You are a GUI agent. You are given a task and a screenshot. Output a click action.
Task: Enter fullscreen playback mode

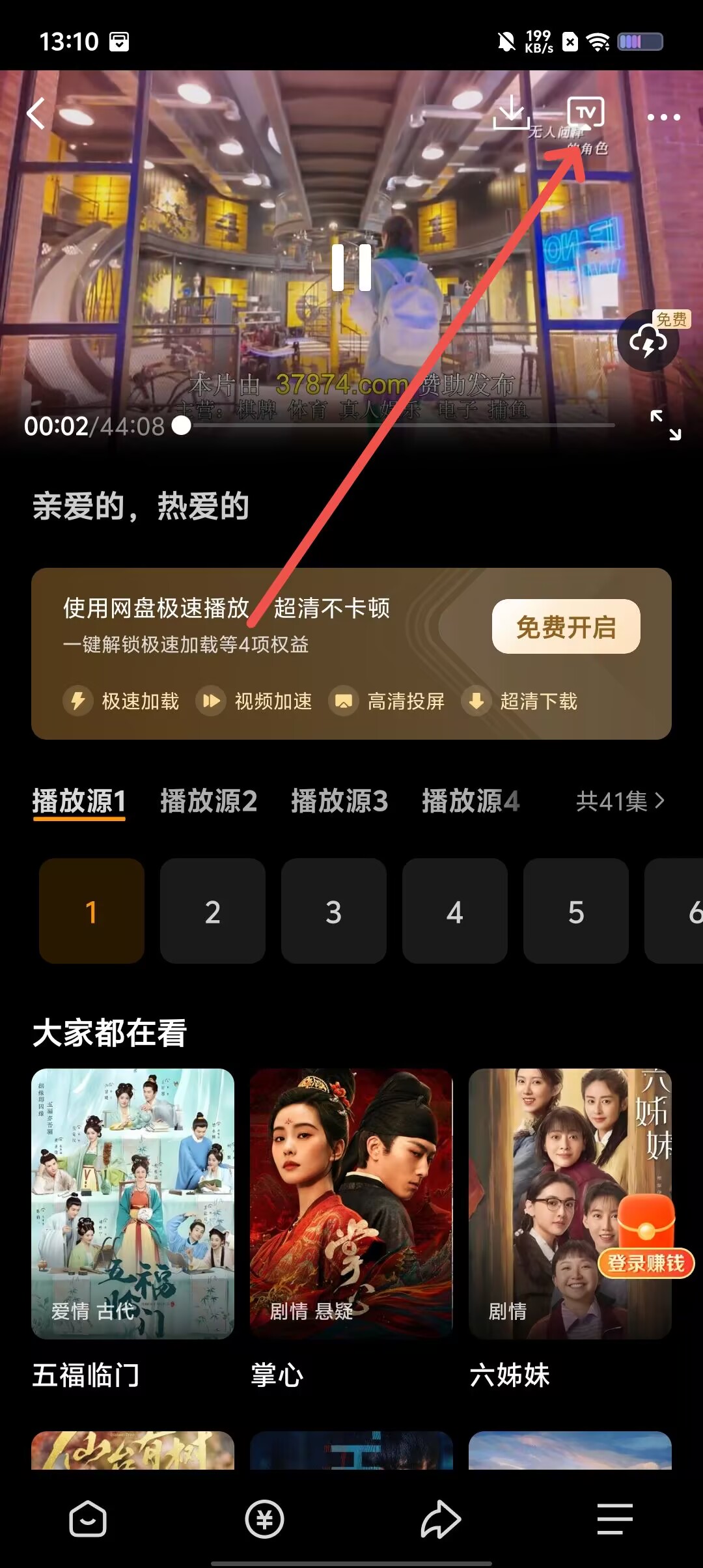pyautogui.click(x=665, y=425)
